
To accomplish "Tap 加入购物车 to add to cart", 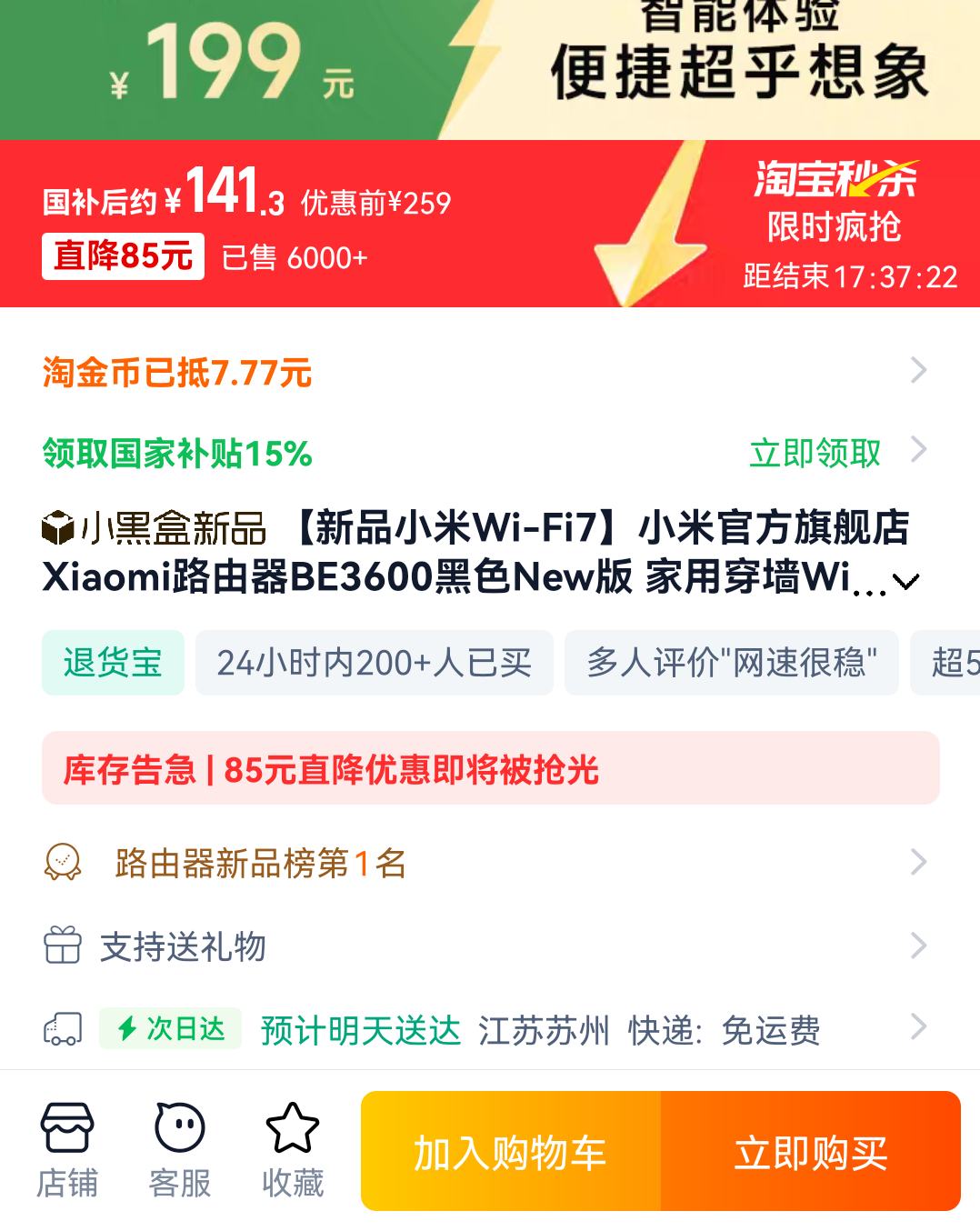I will pyautogui.click(x=510, y=1152).
